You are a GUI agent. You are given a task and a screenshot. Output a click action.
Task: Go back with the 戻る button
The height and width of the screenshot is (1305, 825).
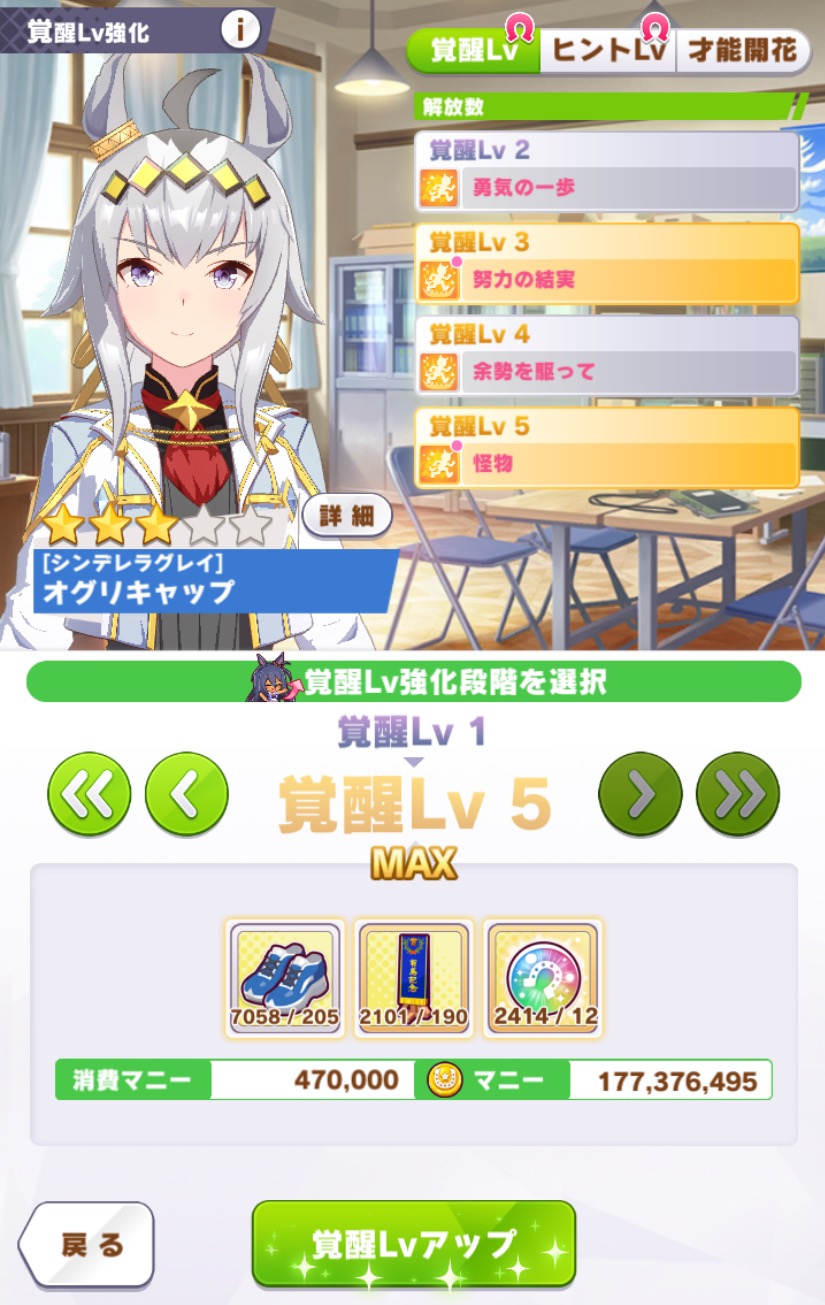[x=90, y=1244]
